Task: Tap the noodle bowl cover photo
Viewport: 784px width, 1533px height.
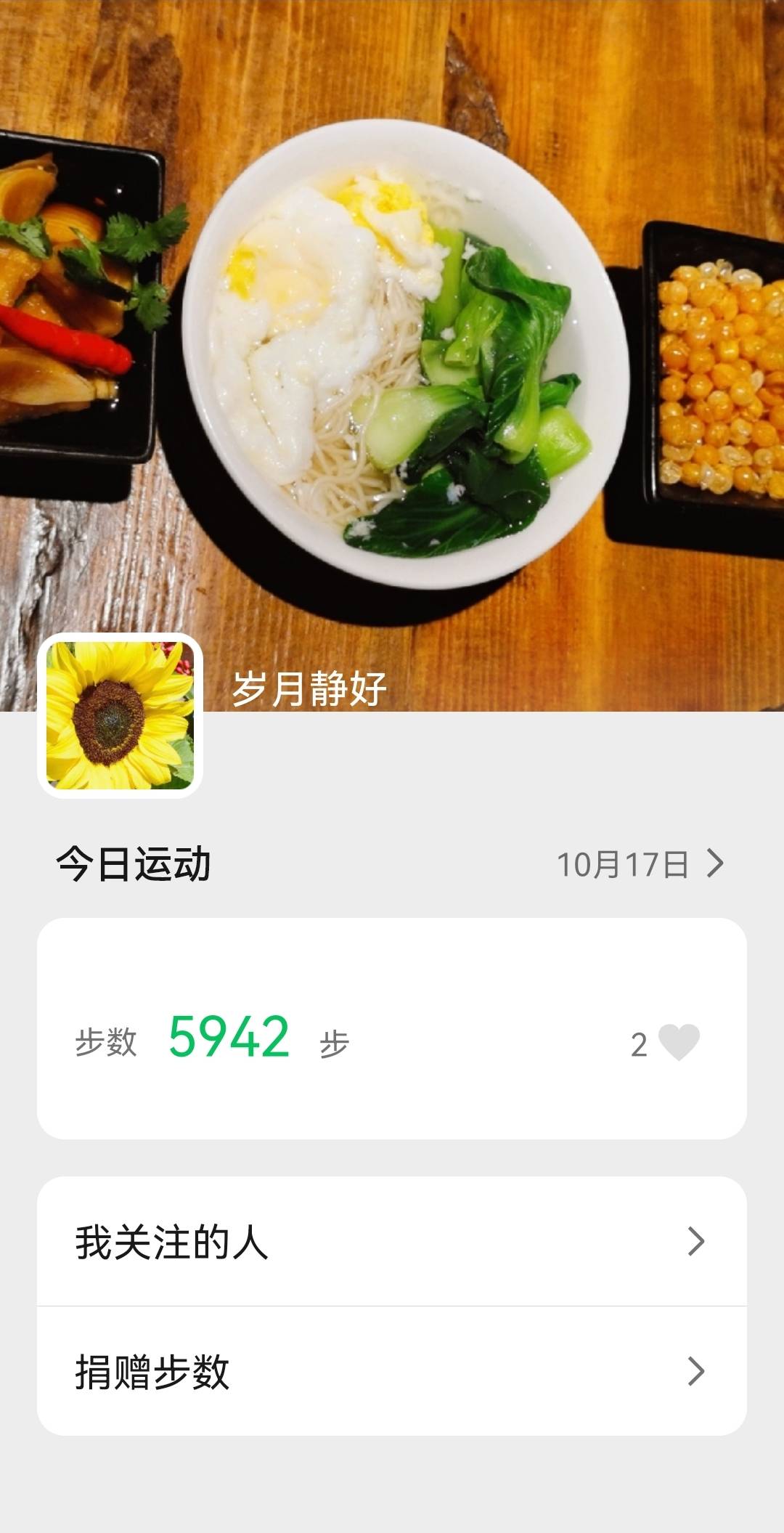Action: point(392,327)
